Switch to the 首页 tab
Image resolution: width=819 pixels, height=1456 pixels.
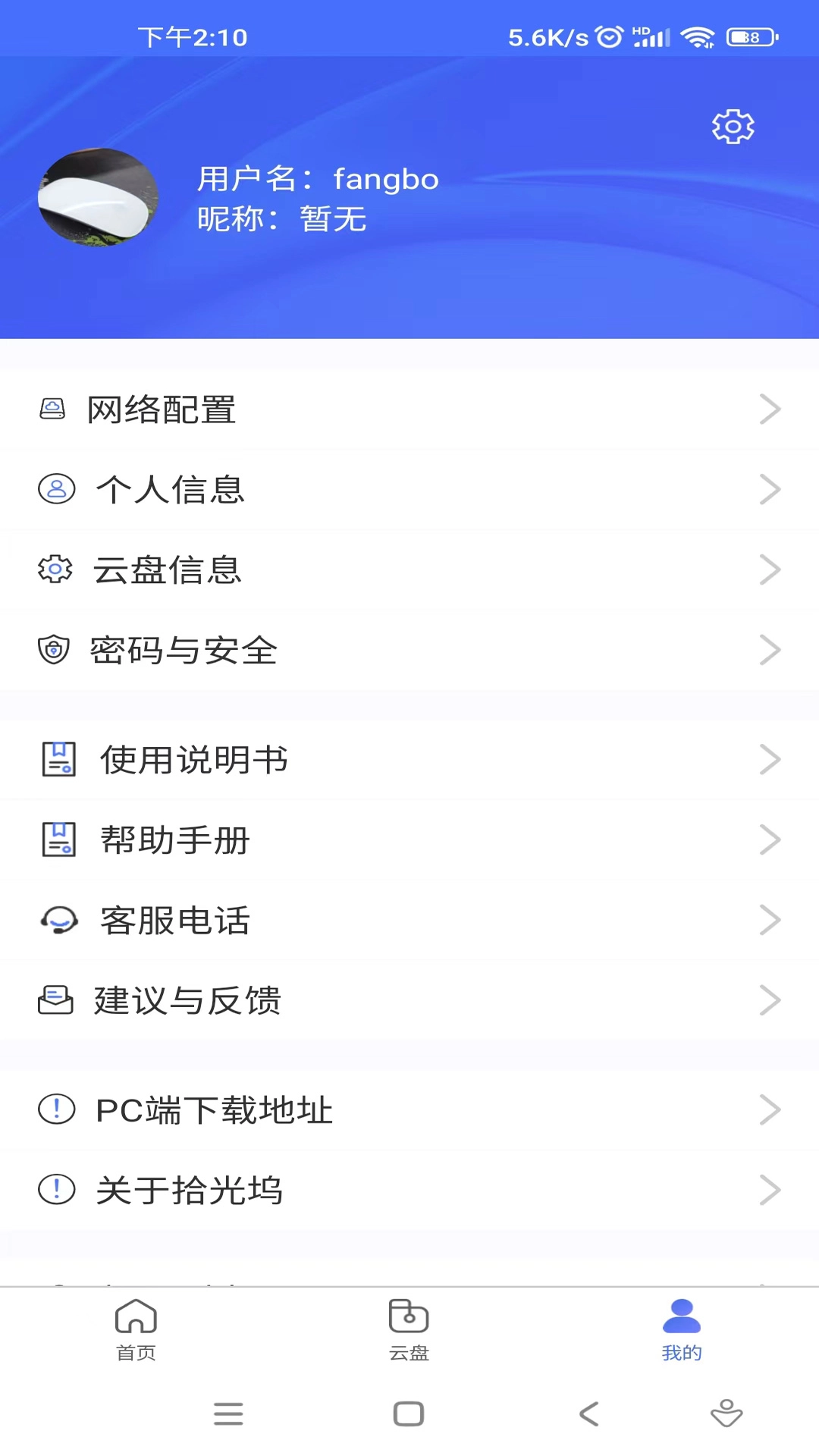pos(136,1330)
